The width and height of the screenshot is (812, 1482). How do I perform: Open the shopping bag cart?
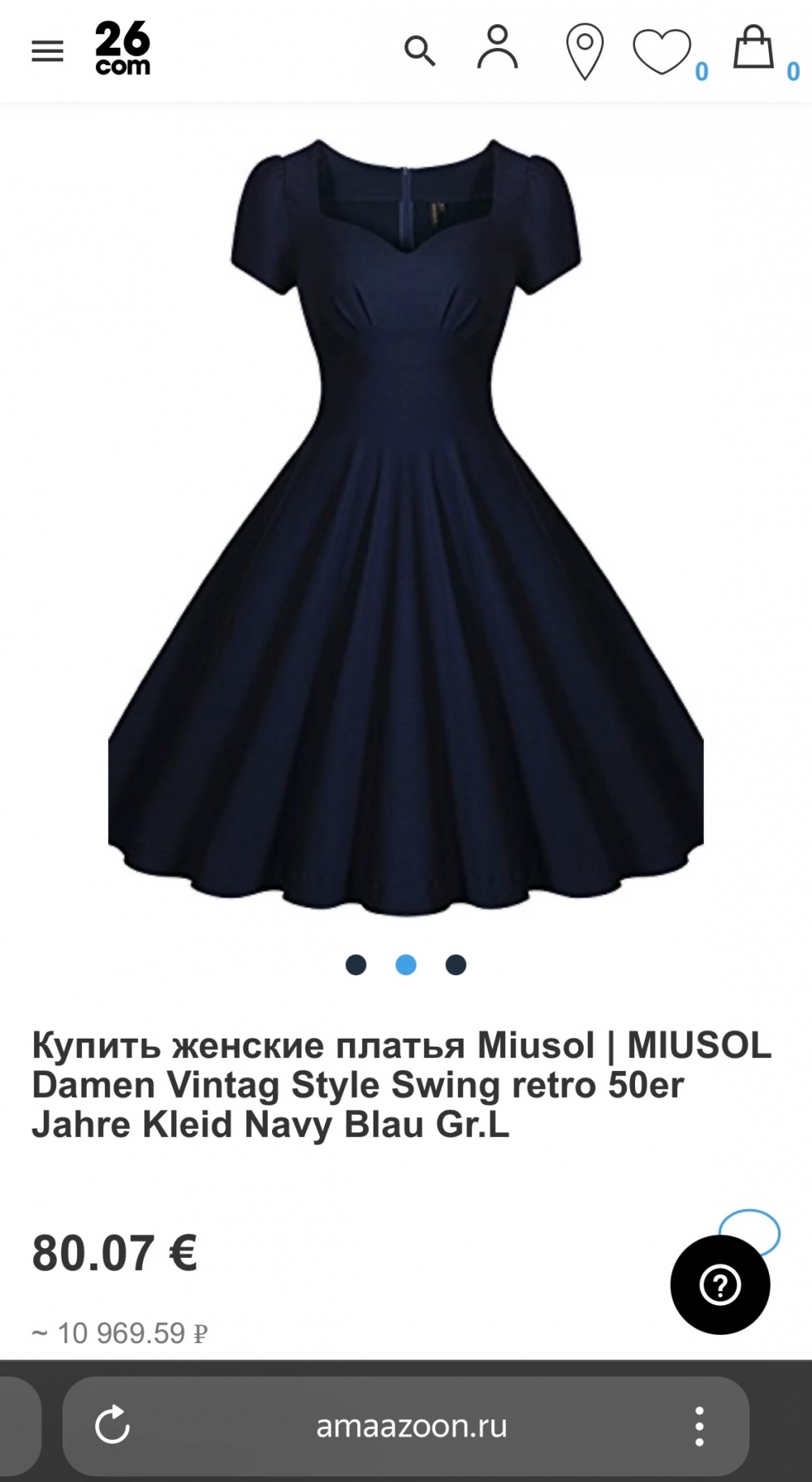pos(754,48)
